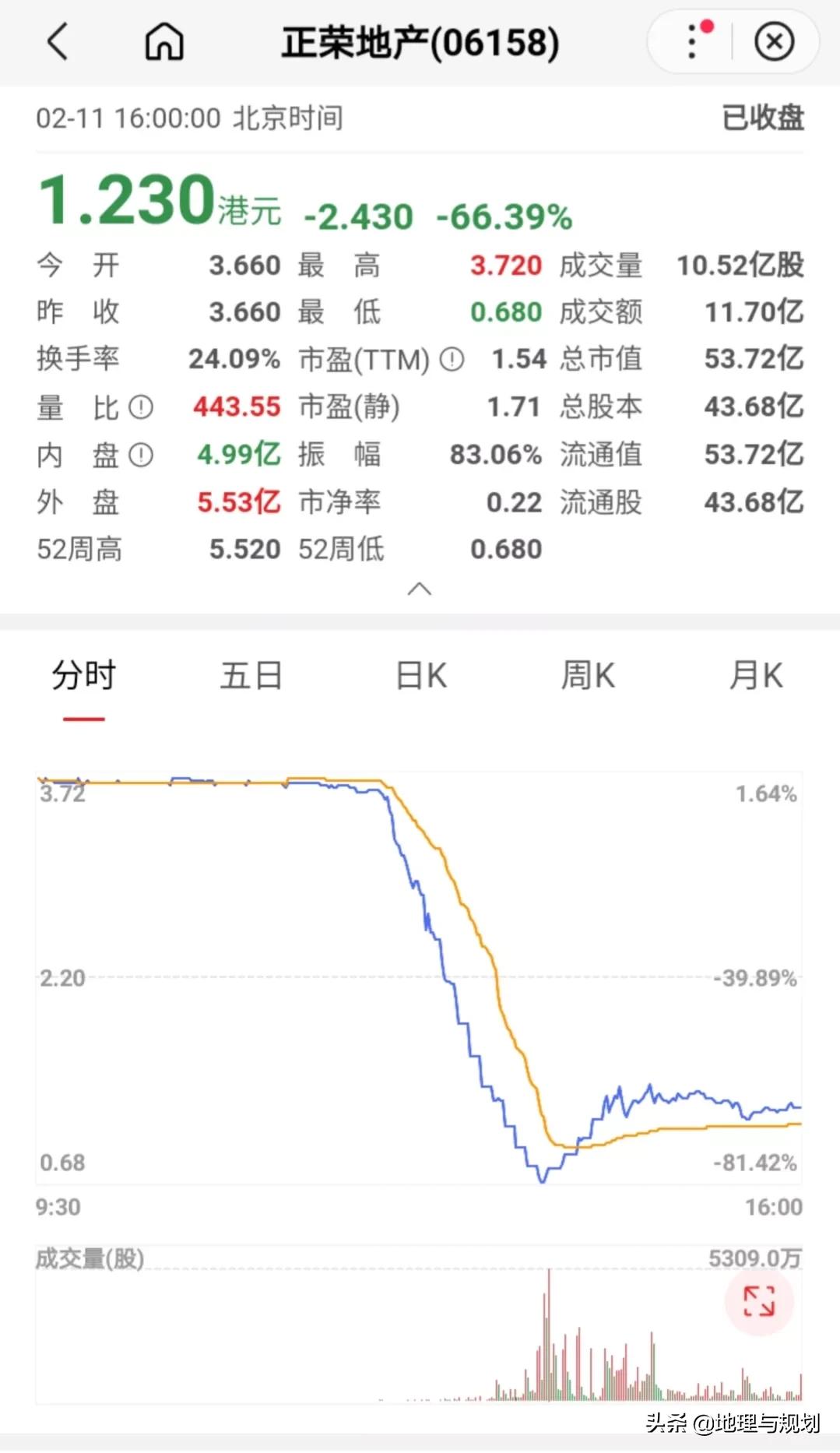Go back using the top-left arrow
Screen dimensions: 840x1453
tap(58, 41)
